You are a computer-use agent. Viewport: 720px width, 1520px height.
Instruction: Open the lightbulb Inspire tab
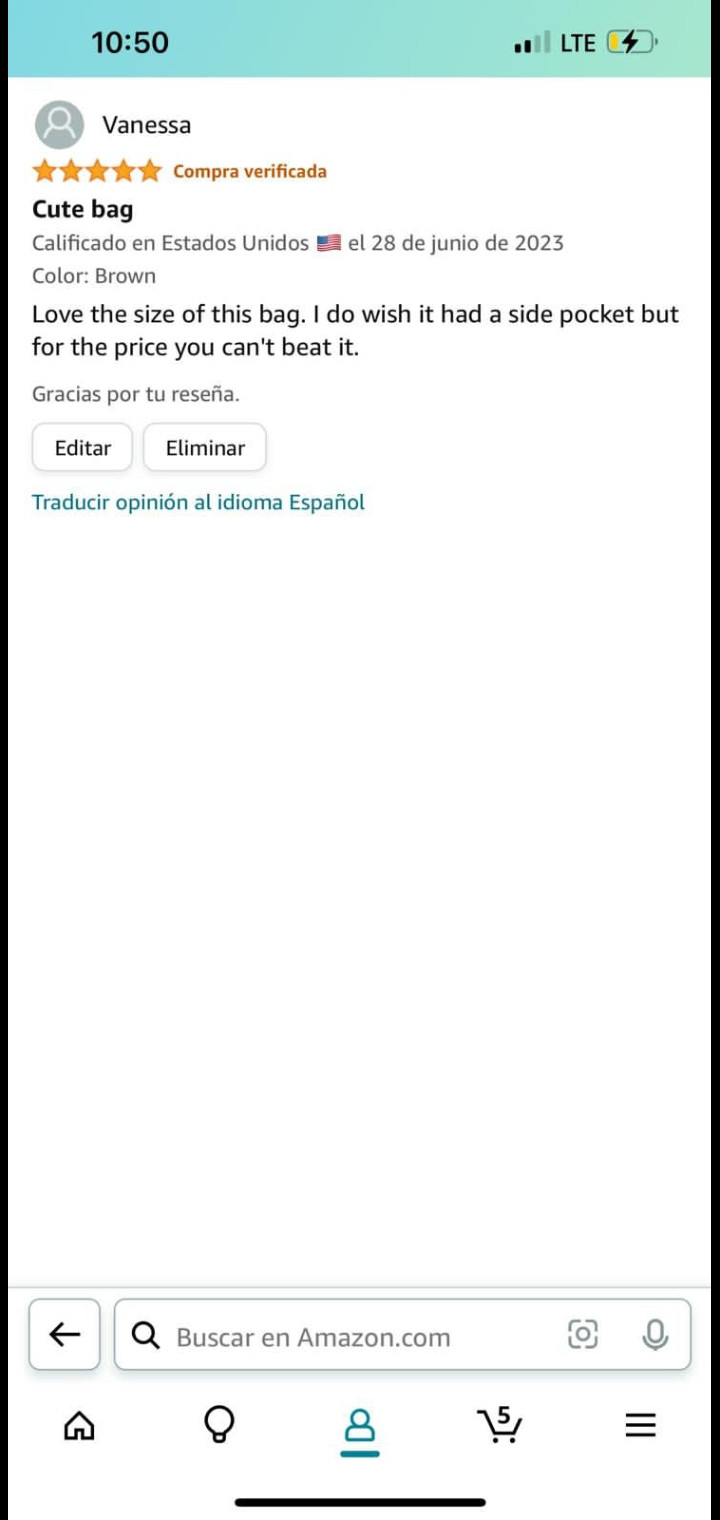click(x=219, y=1425)
